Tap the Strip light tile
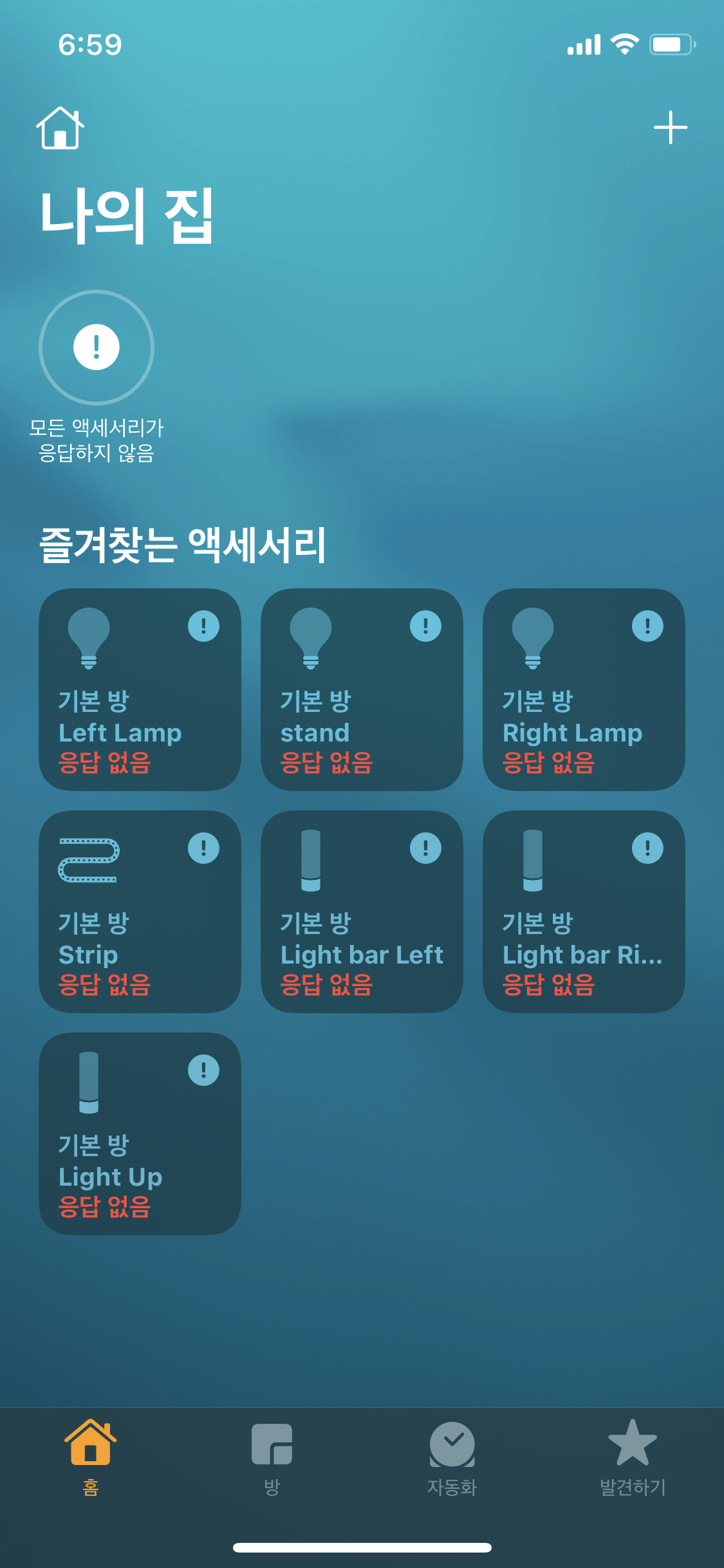Viewport: 724px width, 1568px height. click(140, 911)
